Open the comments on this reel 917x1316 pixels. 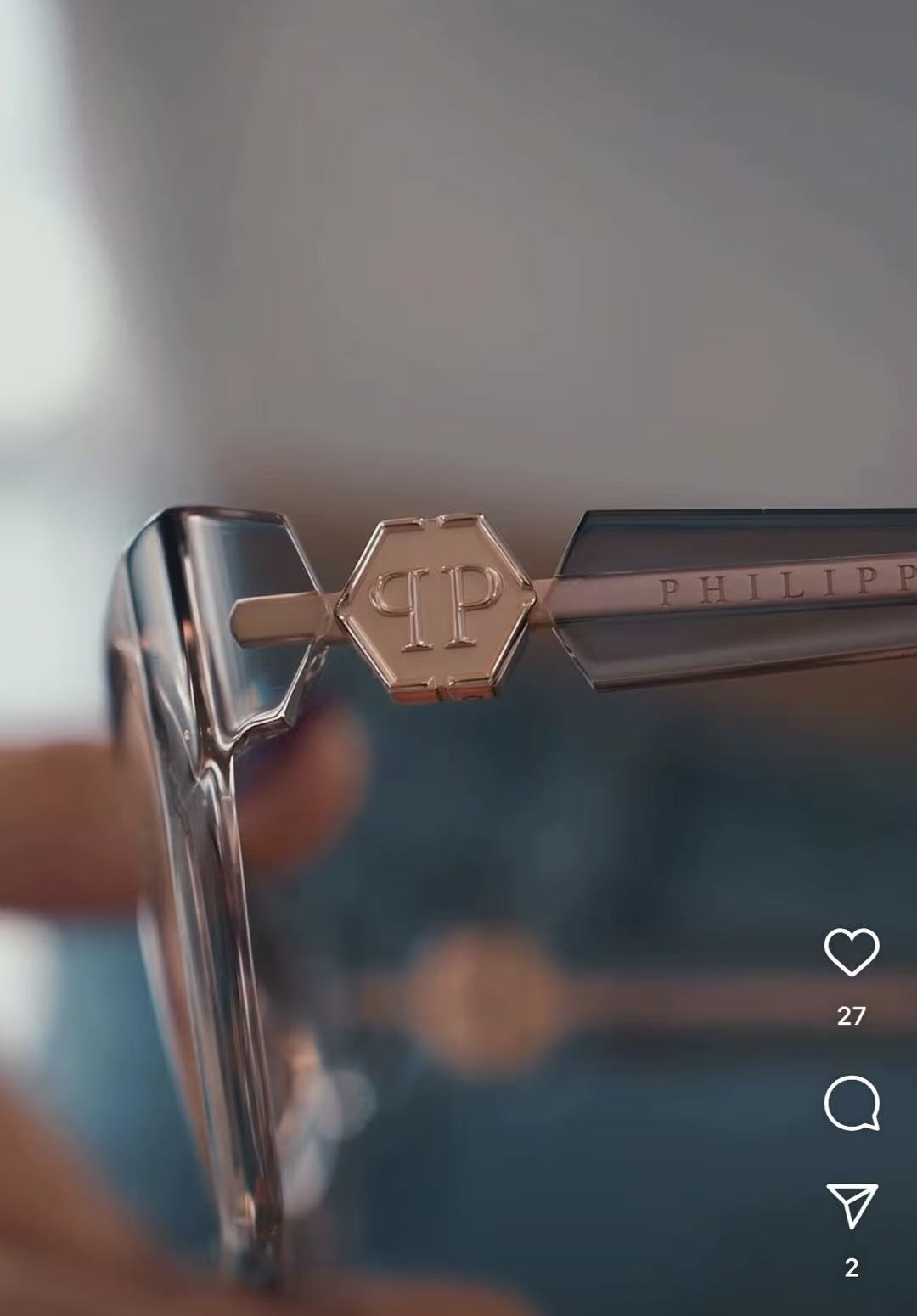click(852, 1103)
